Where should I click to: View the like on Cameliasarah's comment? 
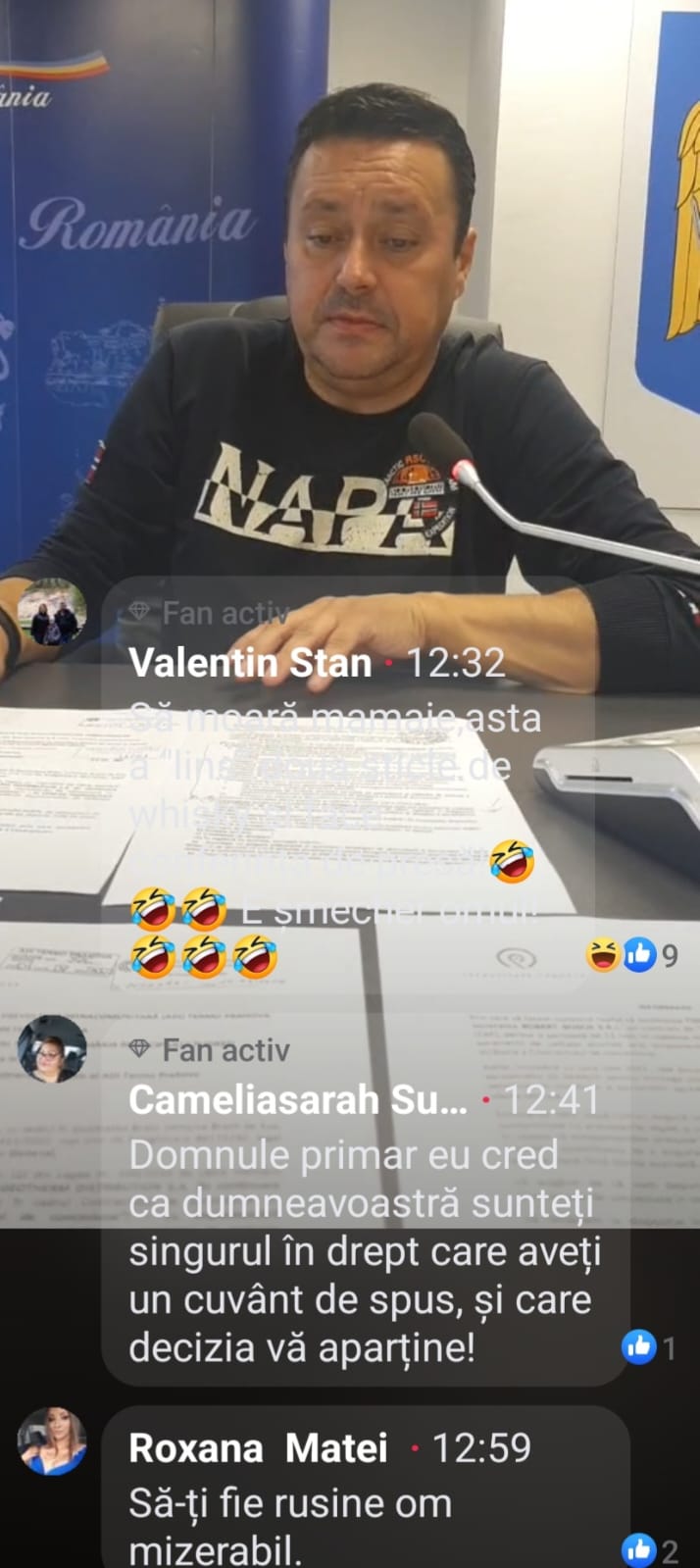pos(648,1348)
